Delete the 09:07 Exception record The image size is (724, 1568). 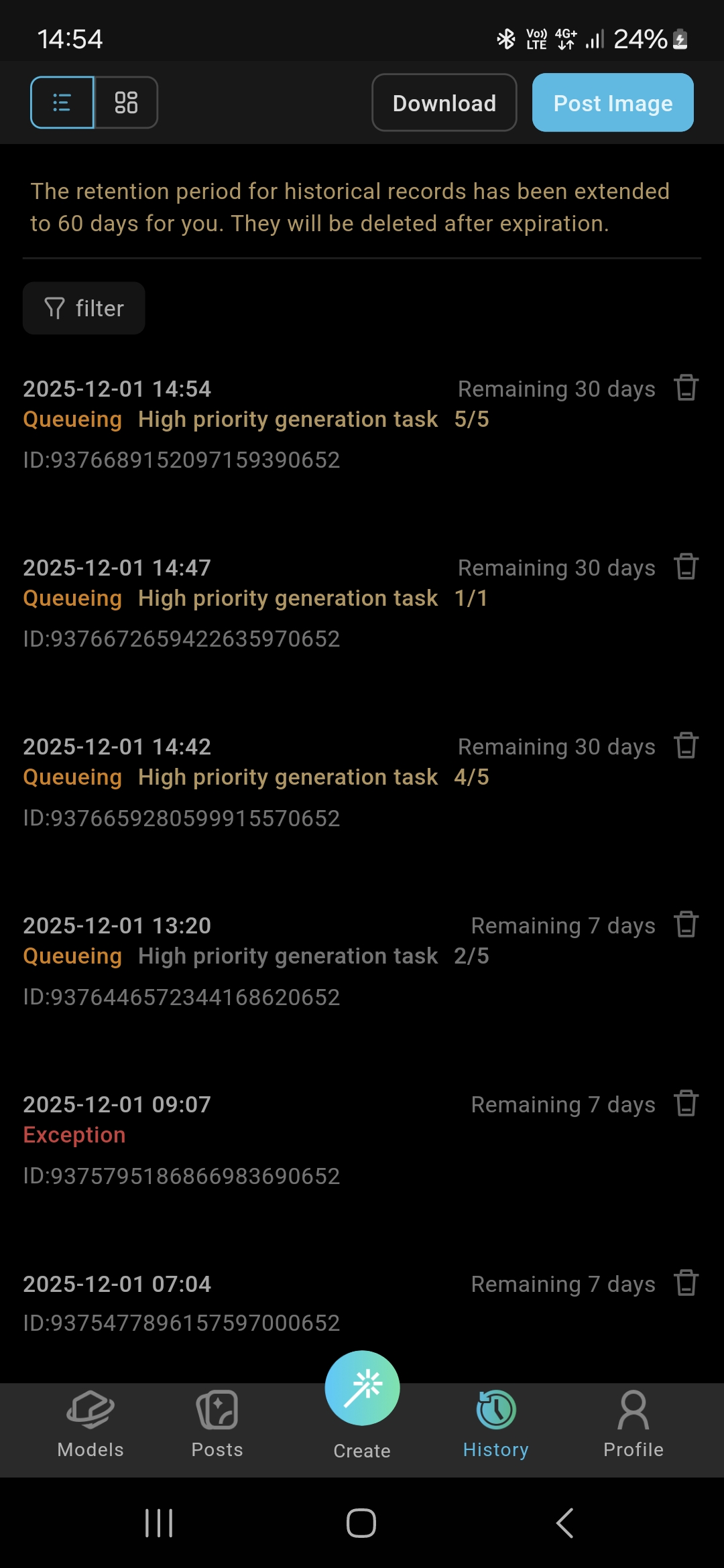(x=686, y=1104)
